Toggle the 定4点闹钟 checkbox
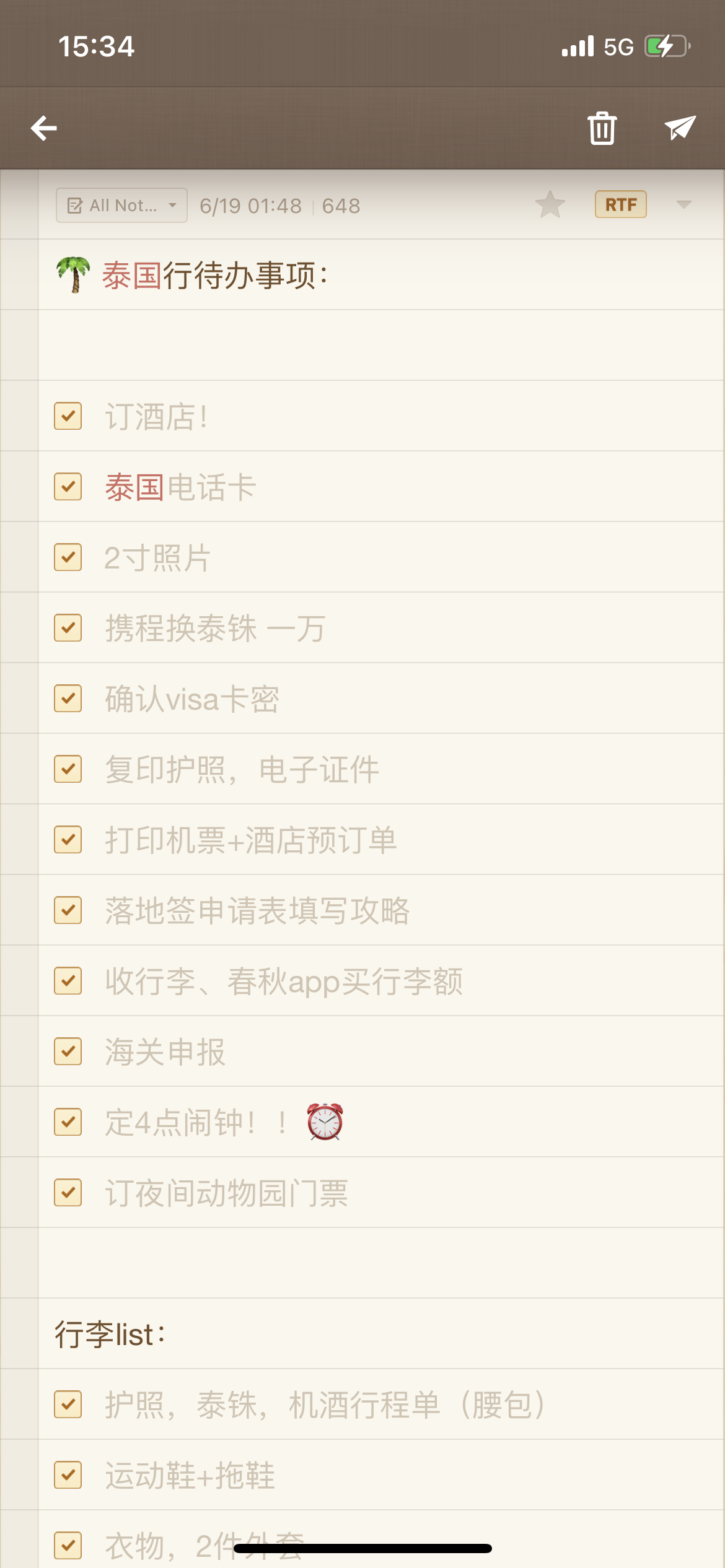Image resolution: width=725 pixels, height=1568 pixels. click(x=68, y=1122)
